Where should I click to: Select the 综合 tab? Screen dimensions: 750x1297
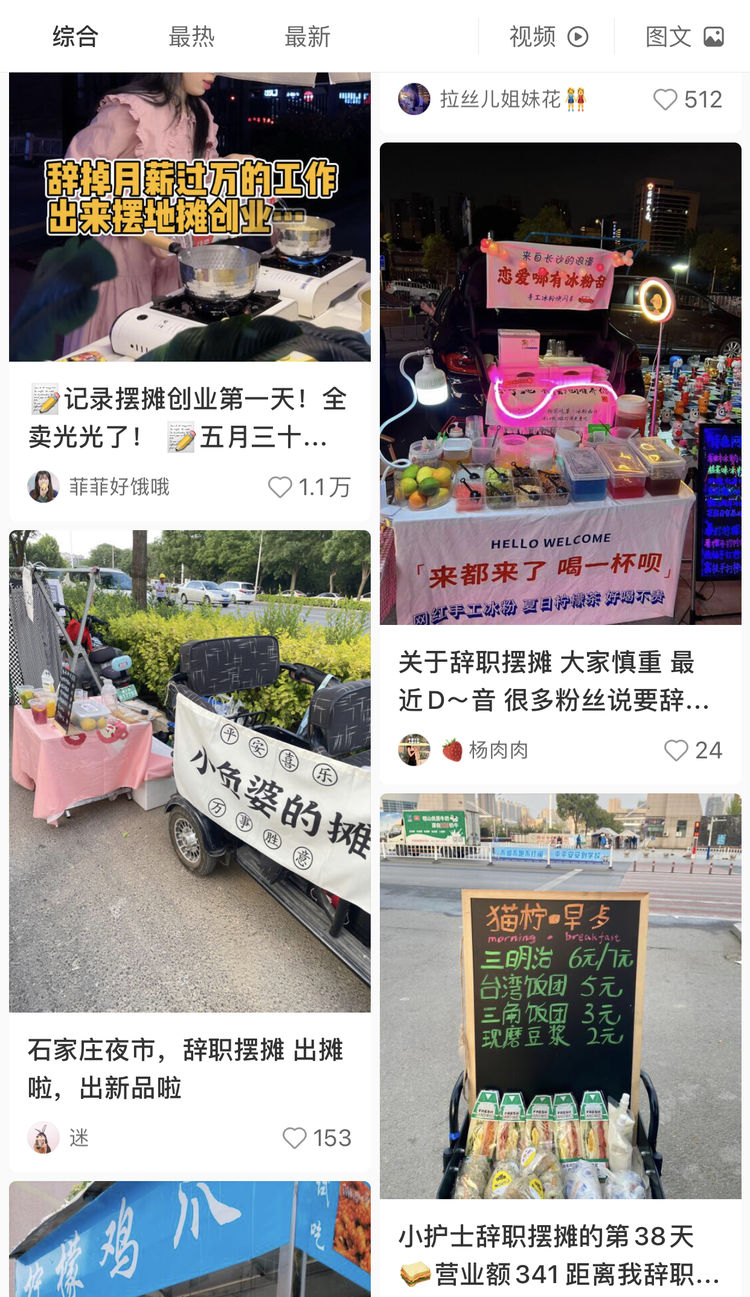click(x=74, y=35)
